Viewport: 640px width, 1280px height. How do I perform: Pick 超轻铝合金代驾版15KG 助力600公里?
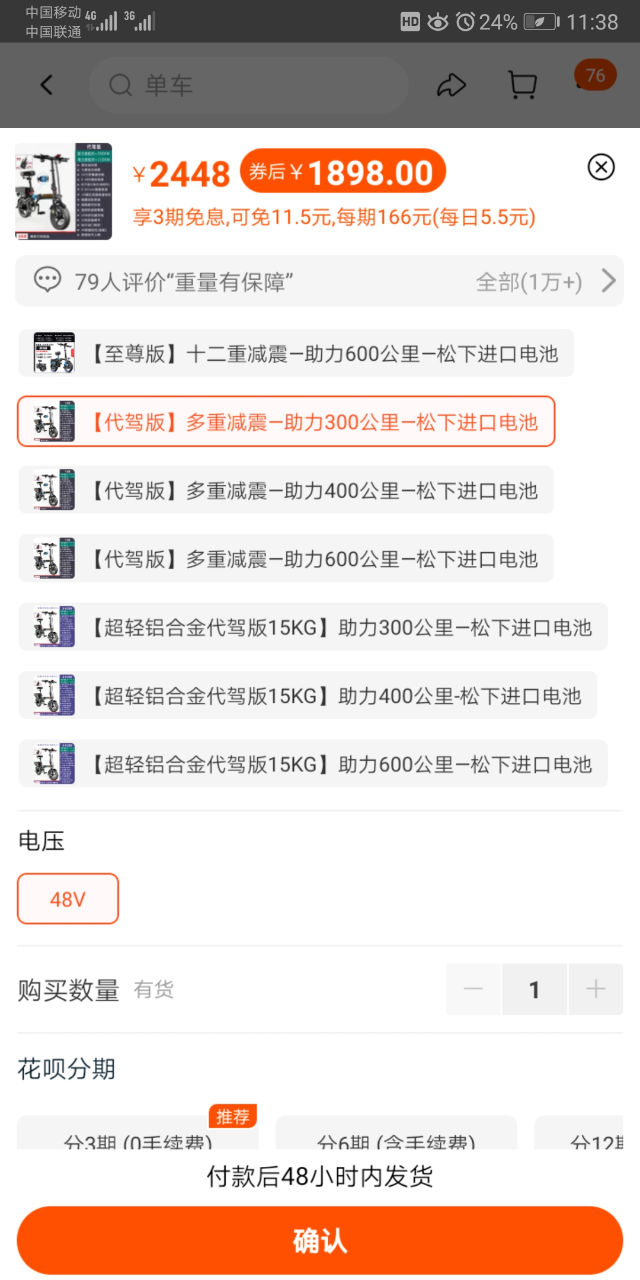pos(313,764)
